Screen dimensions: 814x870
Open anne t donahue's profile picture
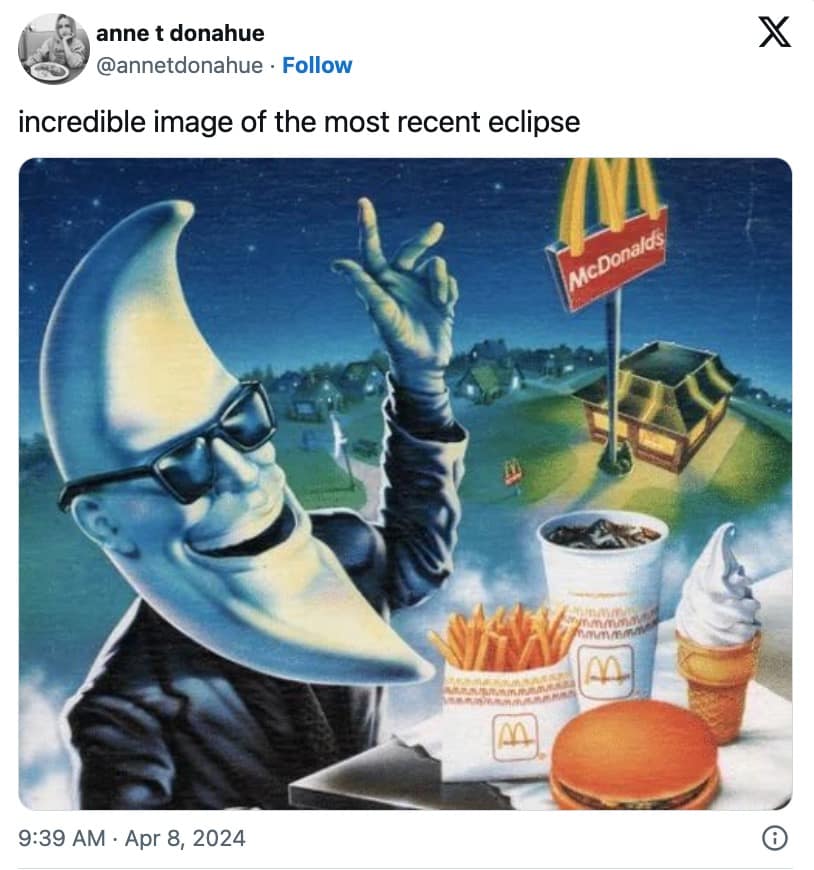pos(52,49)
